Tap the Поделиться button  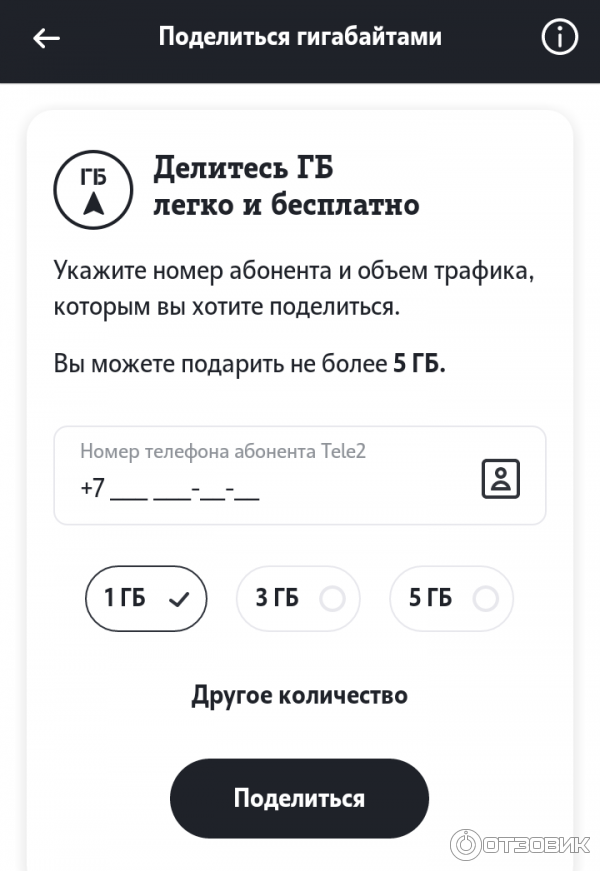point(299,798)
